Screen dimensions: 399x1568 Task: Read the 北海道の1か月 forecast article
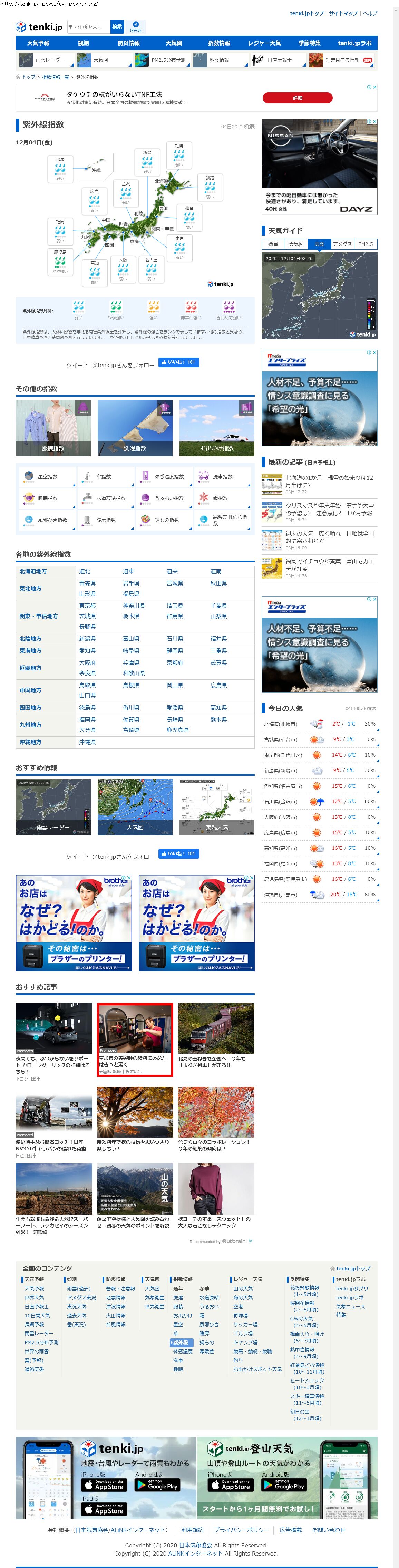[x=329, y=481]
